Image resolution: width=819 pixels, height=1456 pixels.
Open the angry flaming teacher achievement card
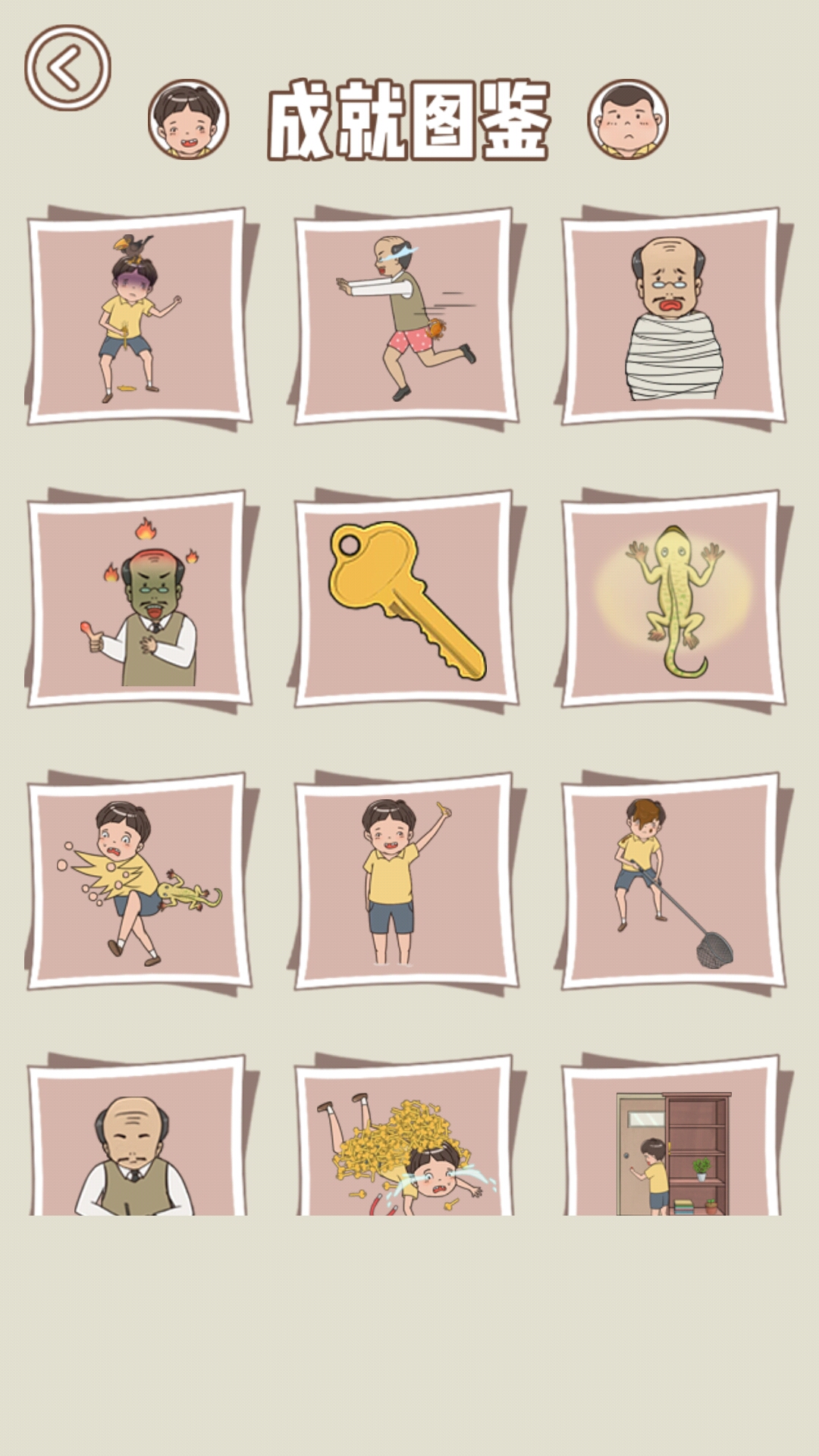[139, 599]
